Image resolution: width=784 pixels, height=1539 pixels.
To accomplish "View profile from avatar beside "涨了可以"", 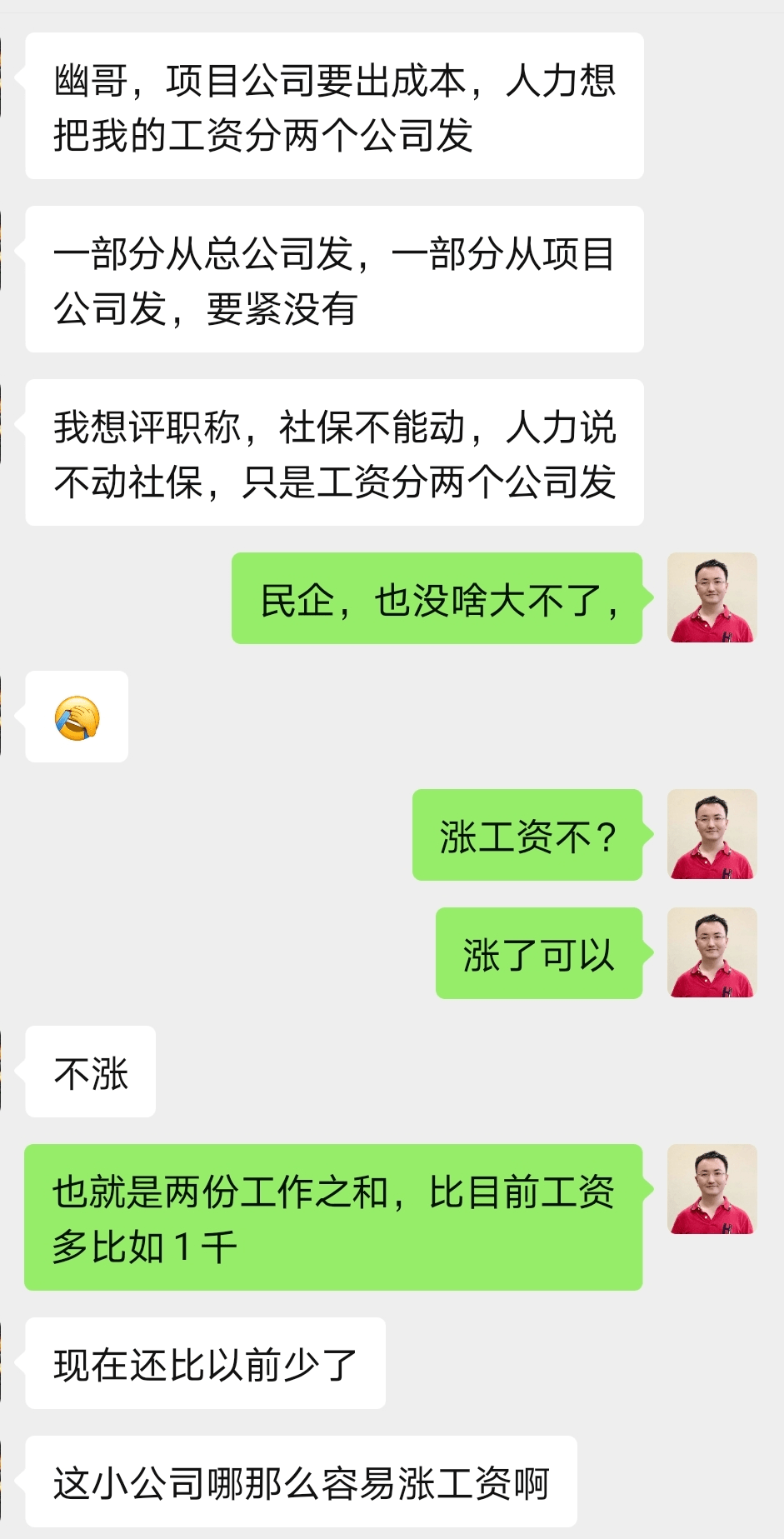I will (712, 952).
